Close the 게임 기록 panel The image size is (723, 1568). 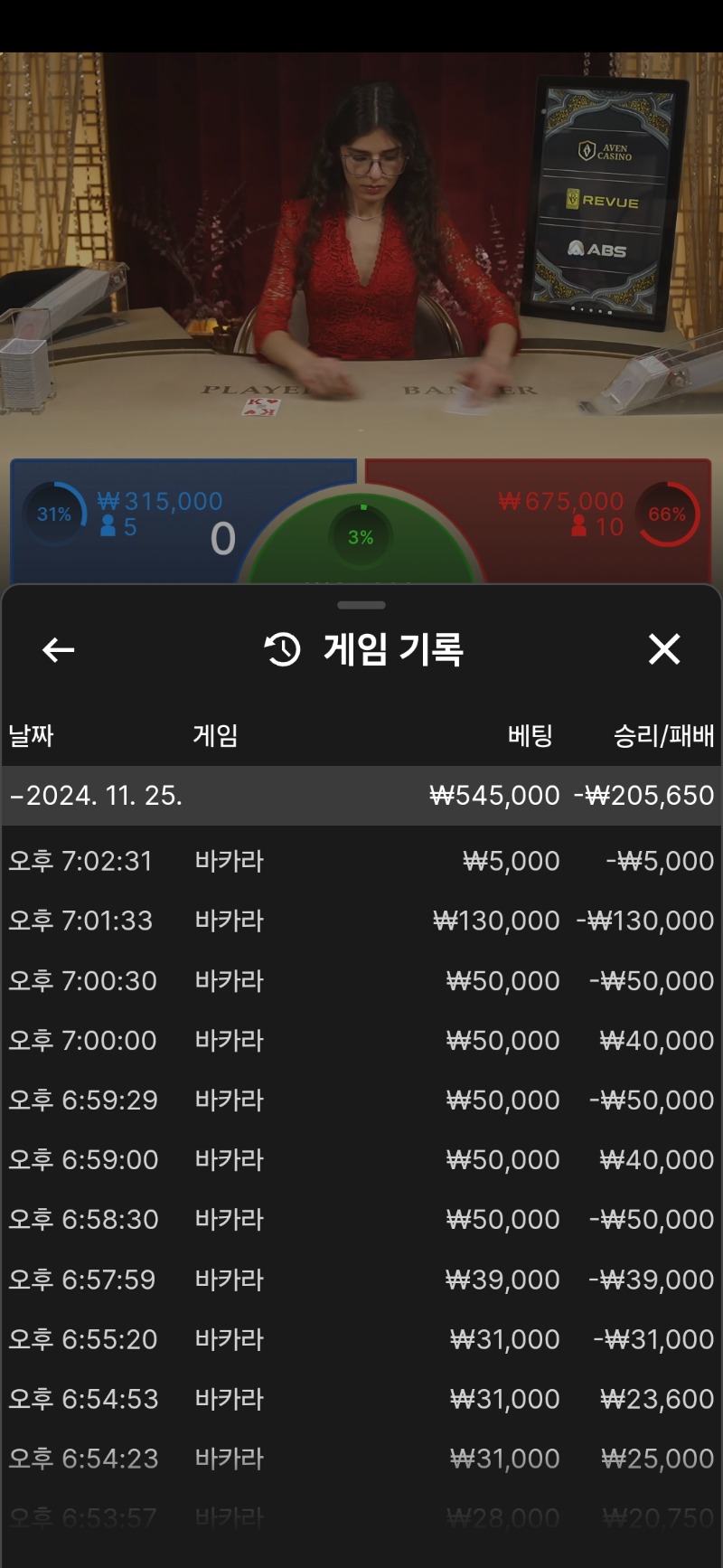[x=664, y=649]
